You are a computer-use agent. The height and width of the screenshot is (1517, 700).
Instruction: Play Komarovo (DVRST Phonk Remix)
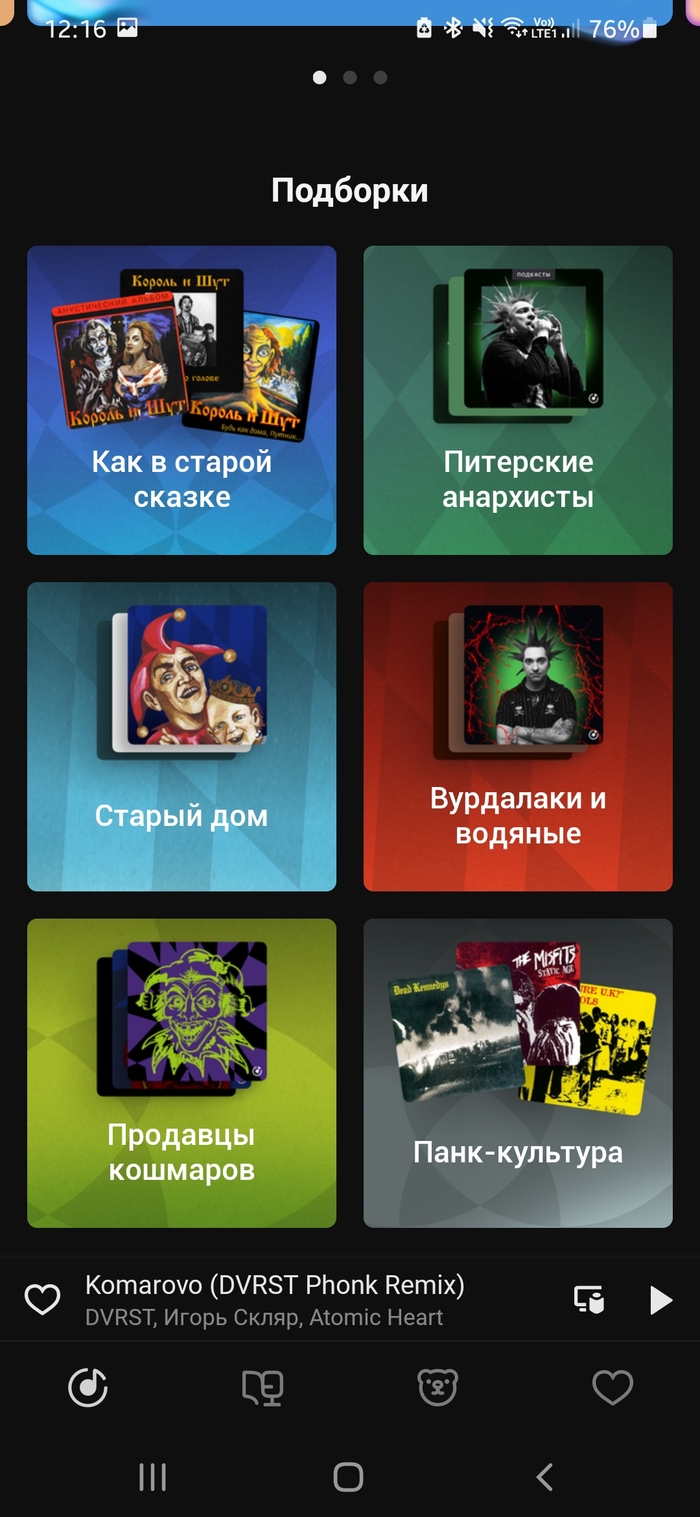coord(660,1300)
